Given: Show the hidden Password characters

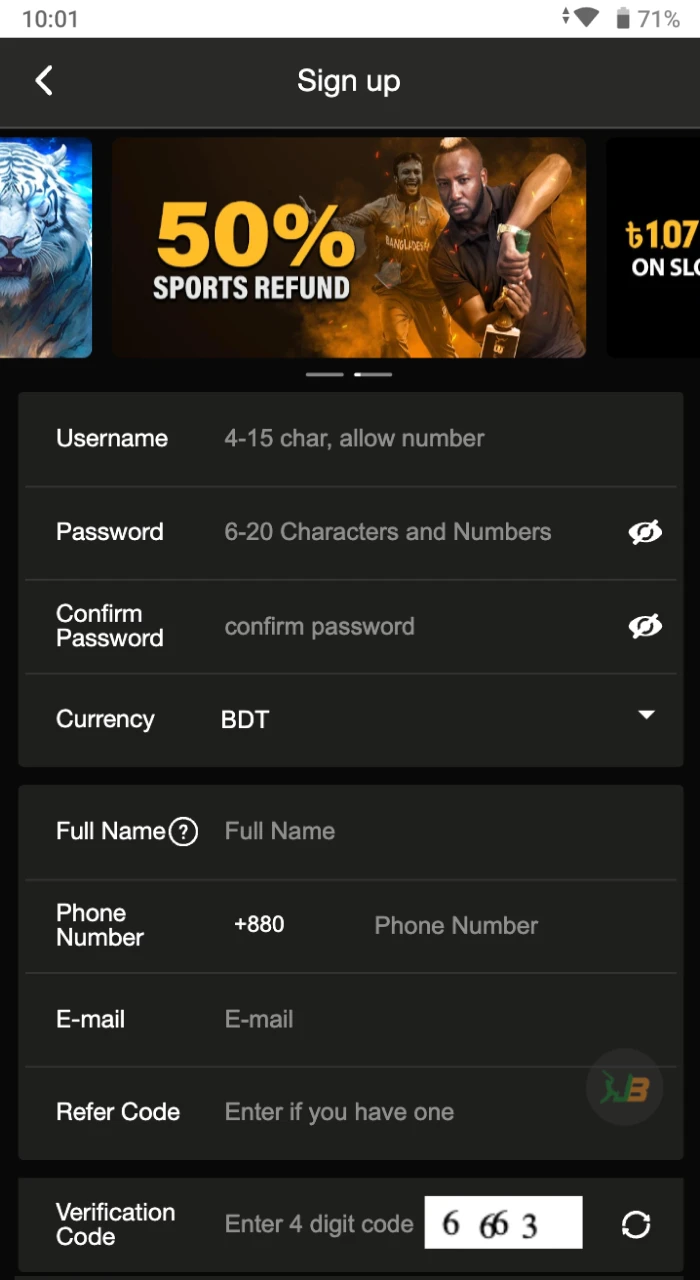Looking at the screenshot, I should click(x=645, y=533).
